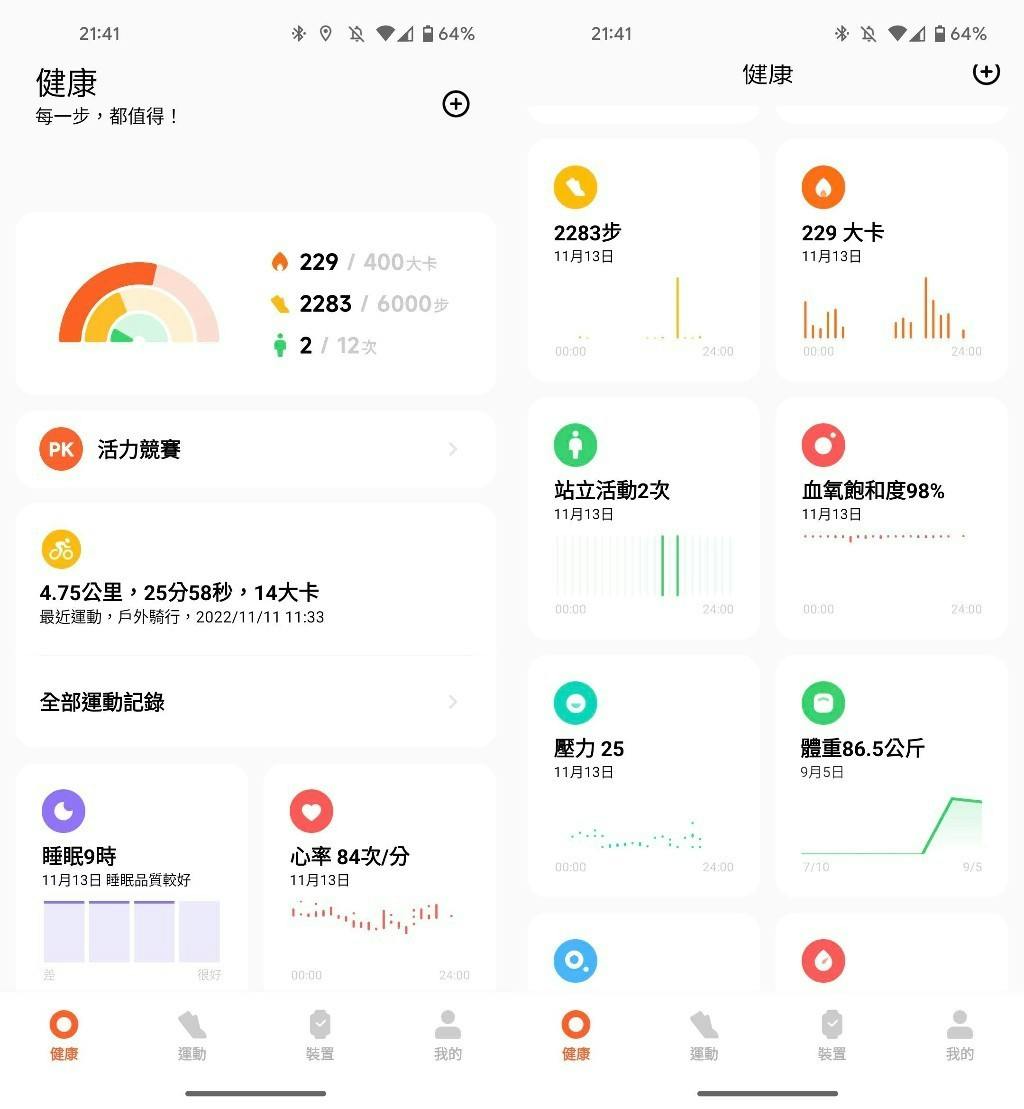1024x1109 pixels.
Task: Open the recent 戶外騎行 workout record
Action: tap(255, 592)
